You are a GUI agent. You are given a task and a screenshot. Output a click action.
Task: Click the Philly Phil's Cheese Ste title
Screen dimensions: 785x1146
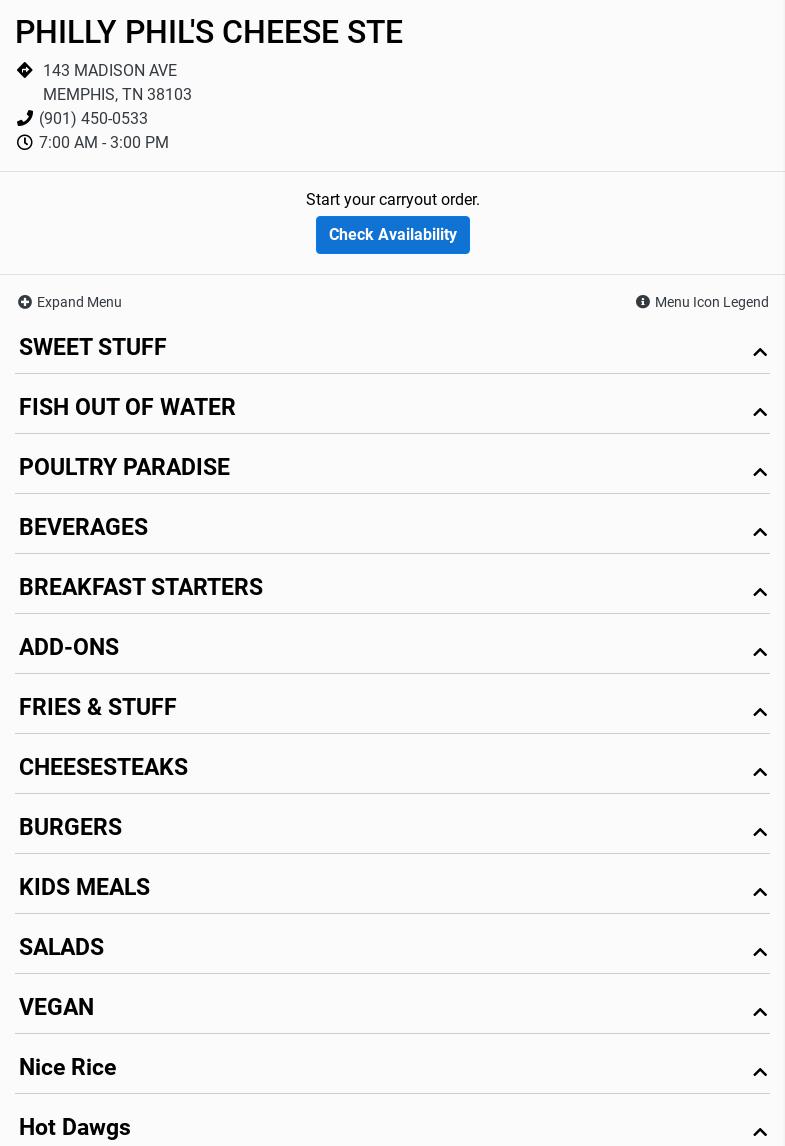tap(209, 32)
